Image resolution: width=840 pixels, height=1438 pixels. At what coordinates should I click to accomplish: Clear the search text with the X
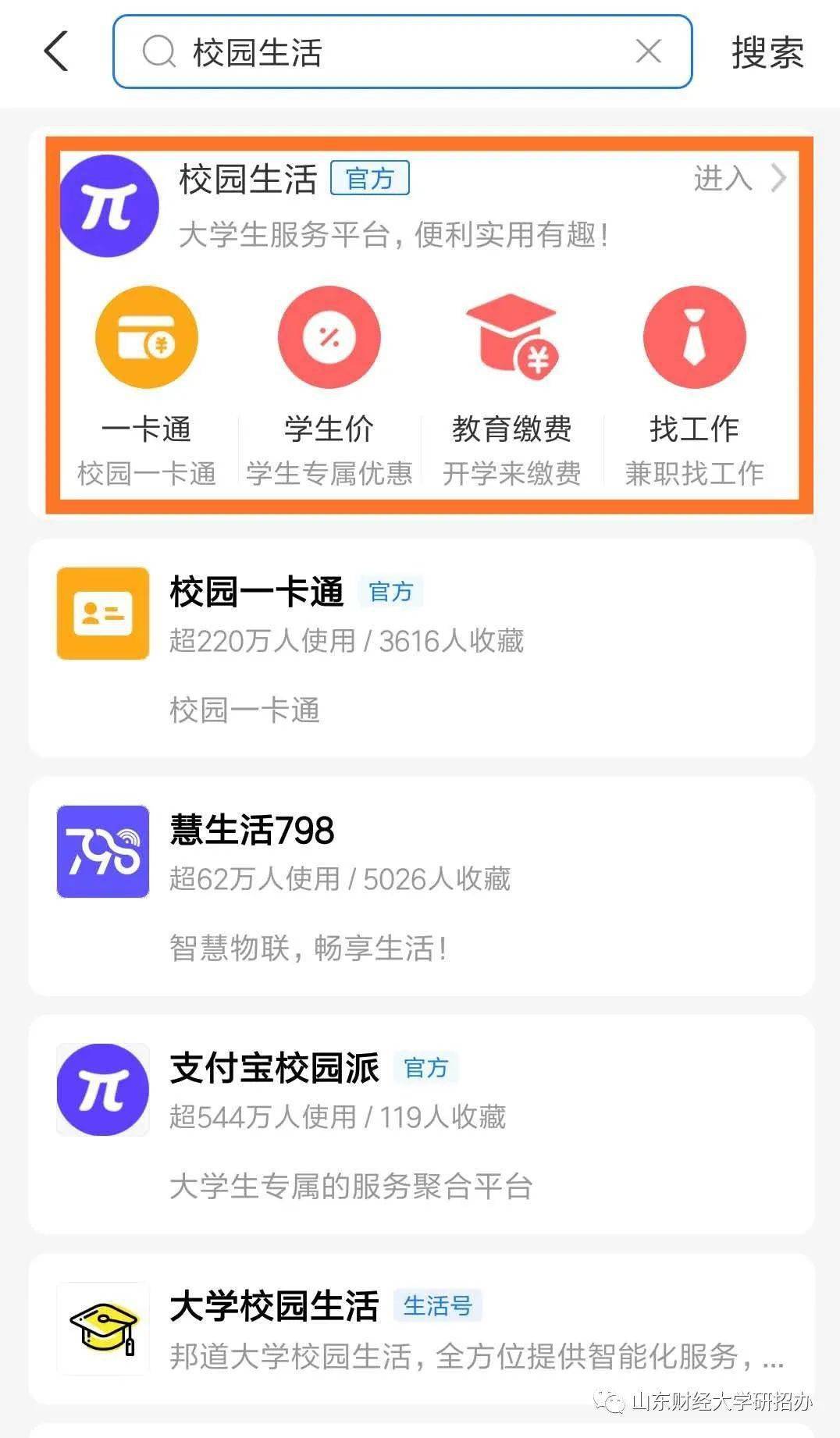click(648, 52)
